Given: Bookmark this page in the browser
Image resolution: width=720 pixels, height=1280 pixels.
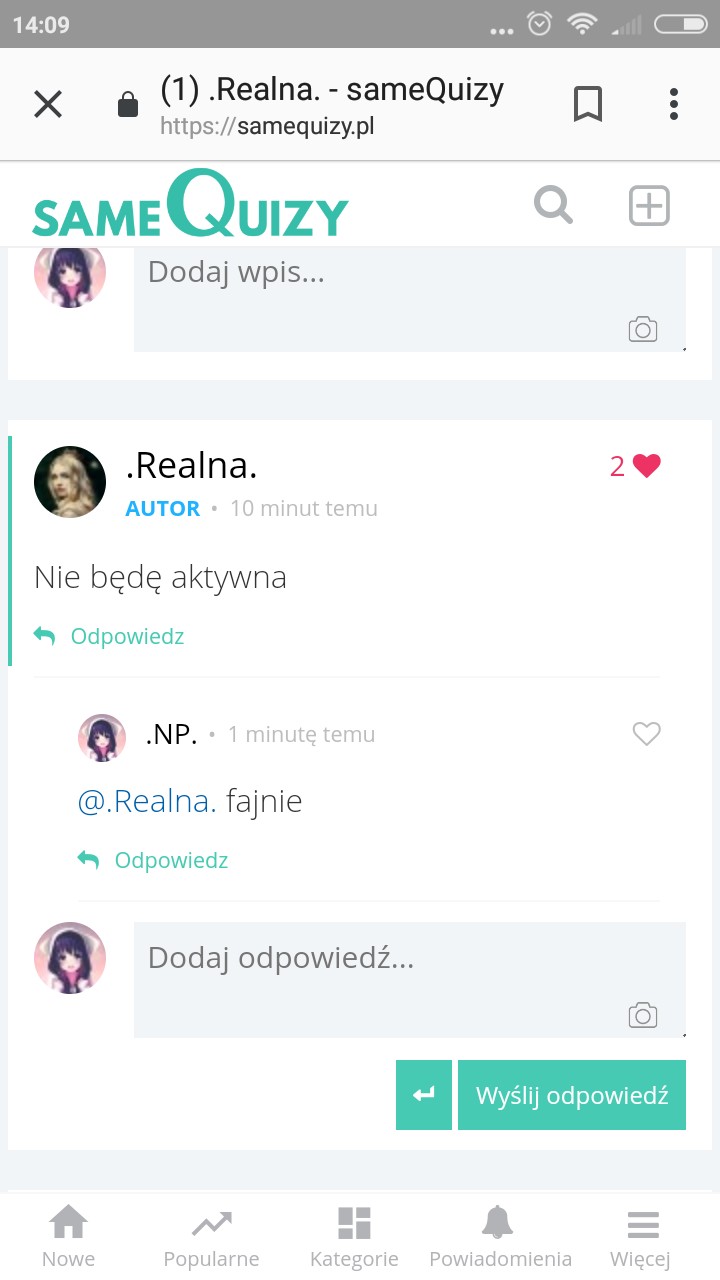Looking at the screenshot, I should click(x=588, y=104).
